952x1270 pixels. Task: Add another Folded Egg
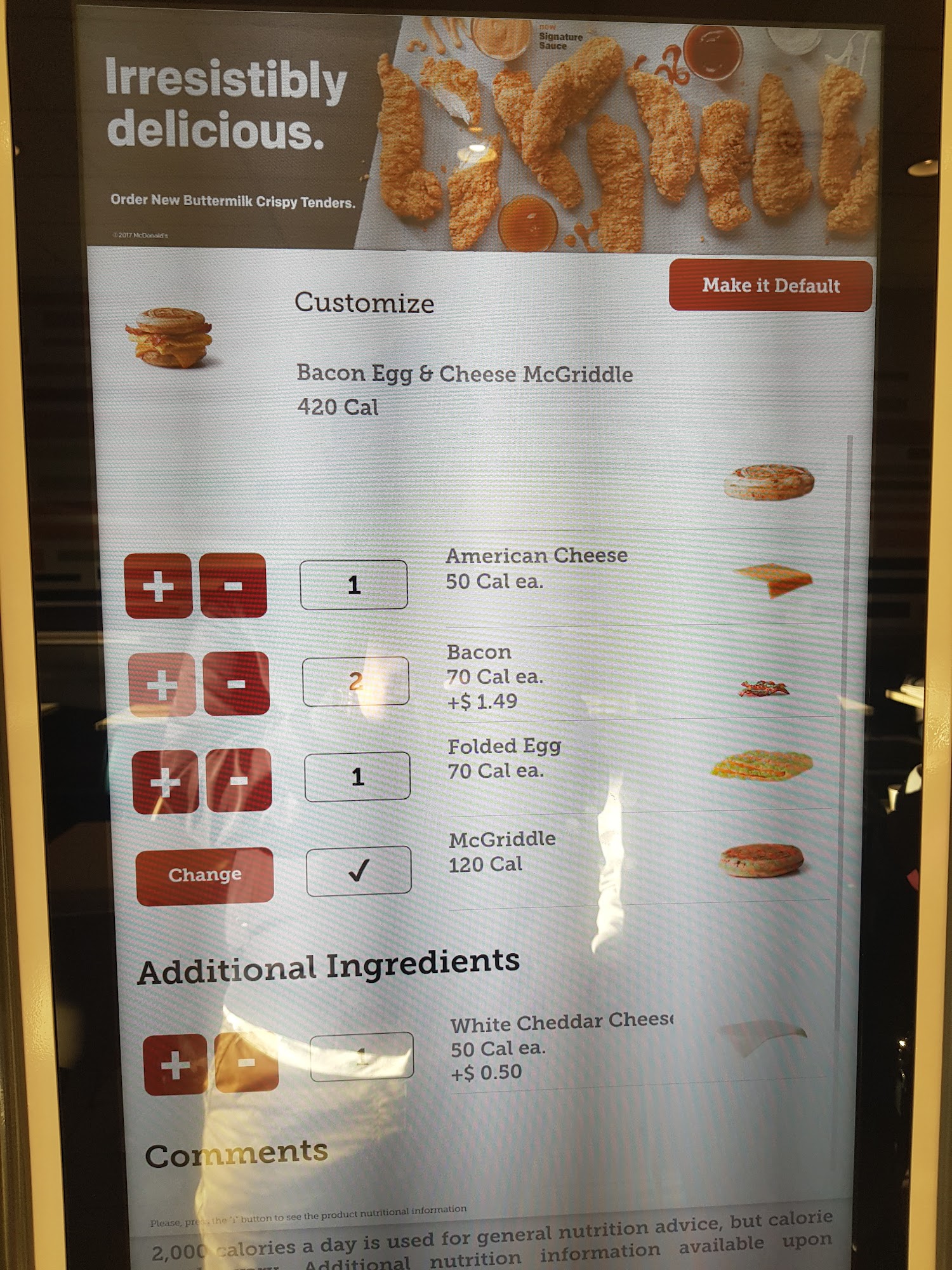pyautogui.click(x=165, y=780)
